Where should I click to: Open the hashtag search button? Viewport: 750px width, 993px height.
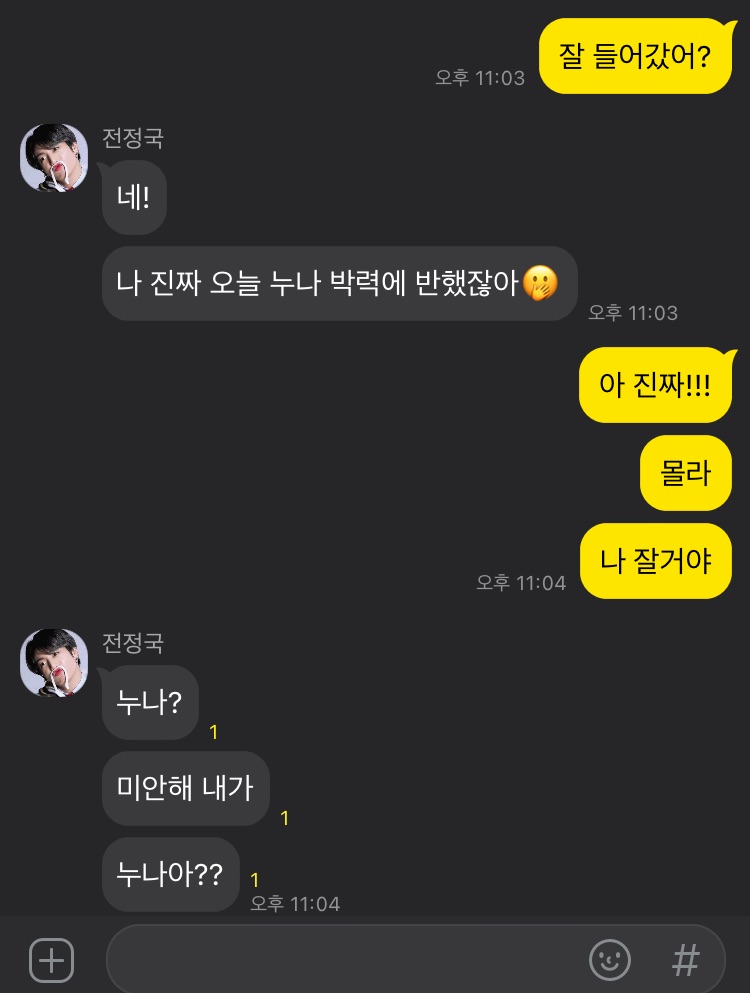(x=685, y=961)
